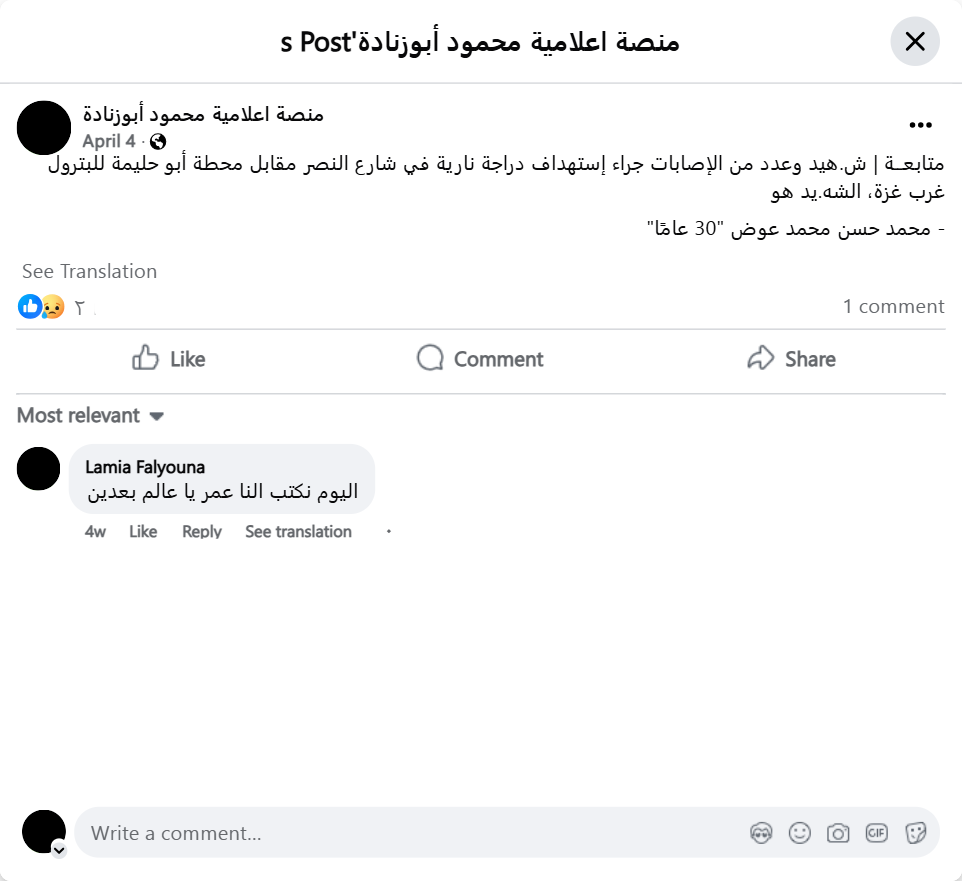The height and width of the screenshot is (881, 962).
Task: Attach a photo to the comment
Action: (838, 833)
